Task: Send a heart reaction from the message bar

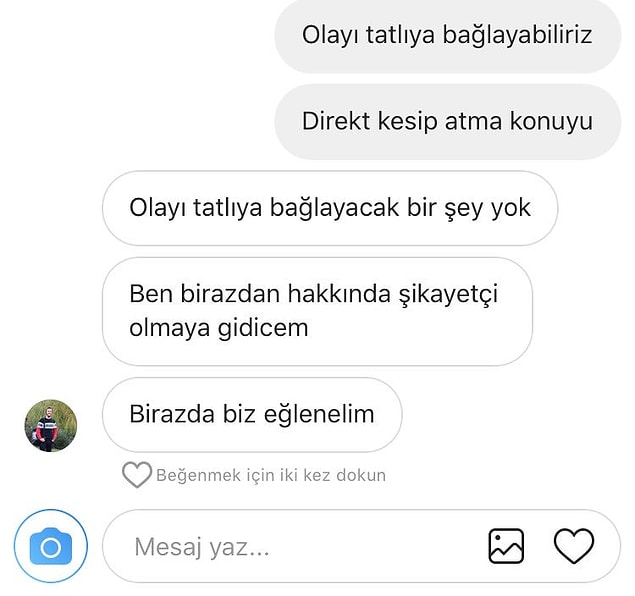Action: pos(574,546)
